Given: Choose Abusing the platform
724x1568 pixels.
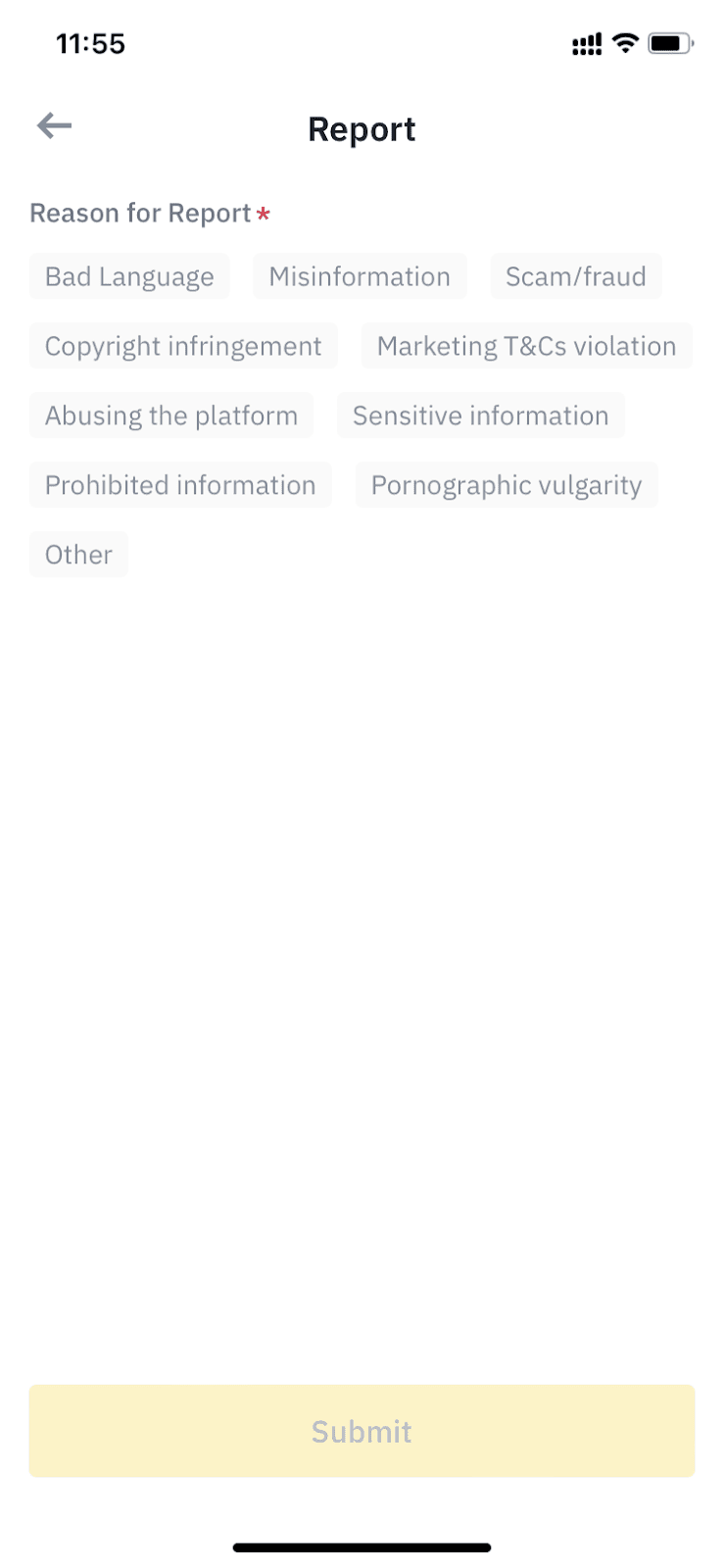Looking at the screenshot, I should tap(171, 416).
